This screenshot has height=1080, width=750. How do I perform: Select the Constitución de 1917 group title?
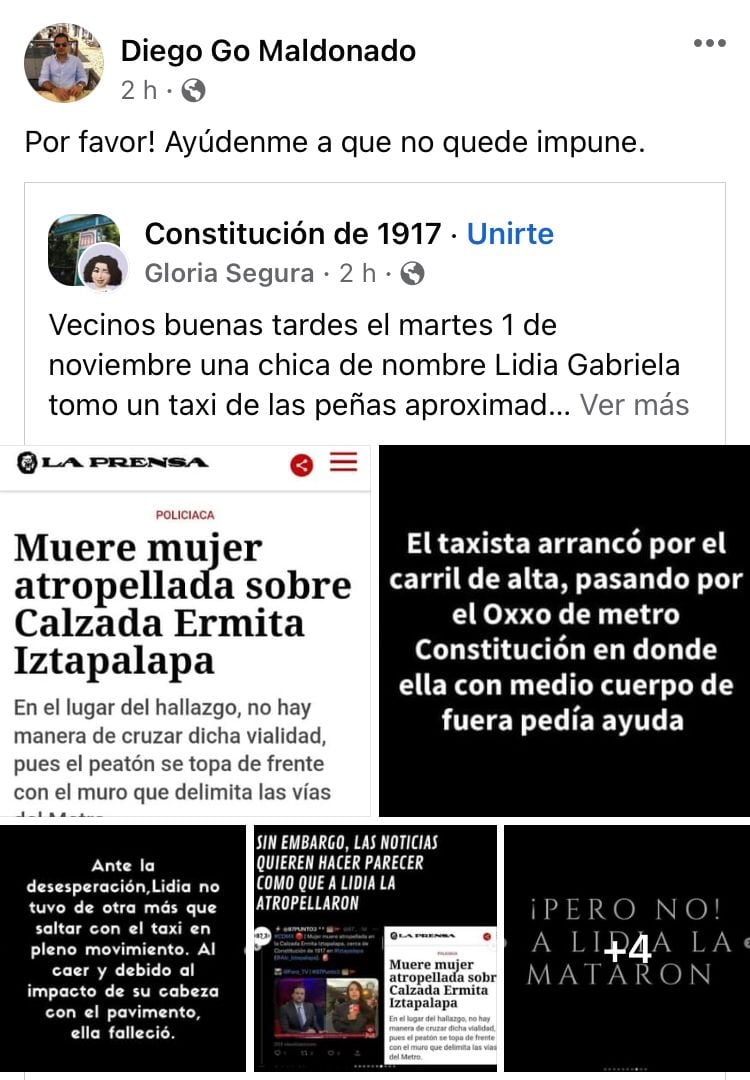tap(290, 234)
